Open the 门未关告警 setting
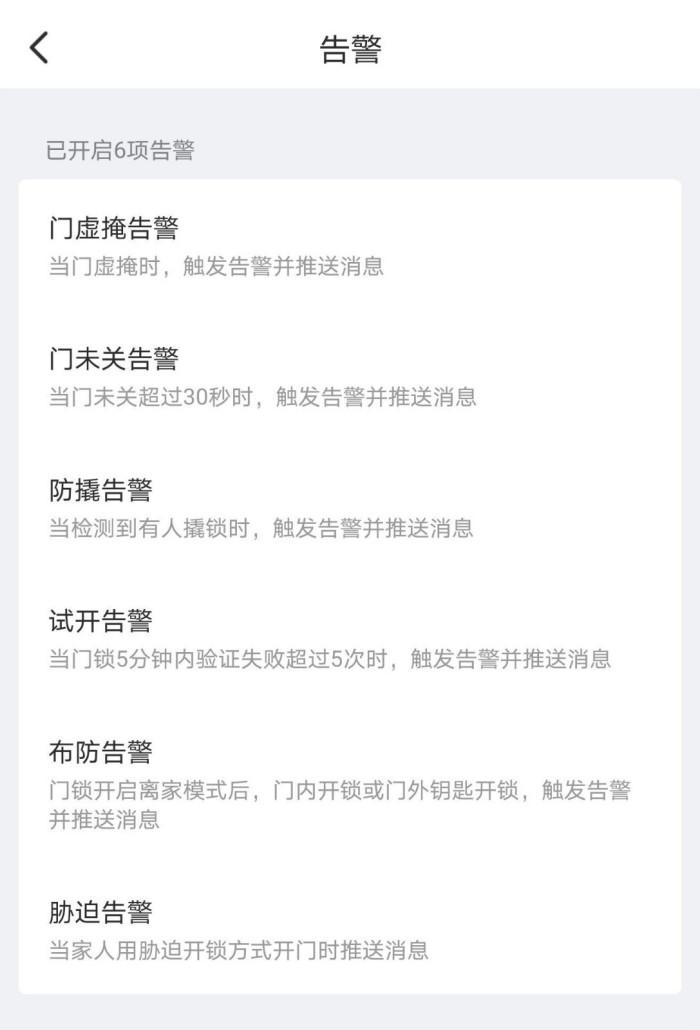The height and width of the screenshot is (1030, 700). tap(349, 376)
